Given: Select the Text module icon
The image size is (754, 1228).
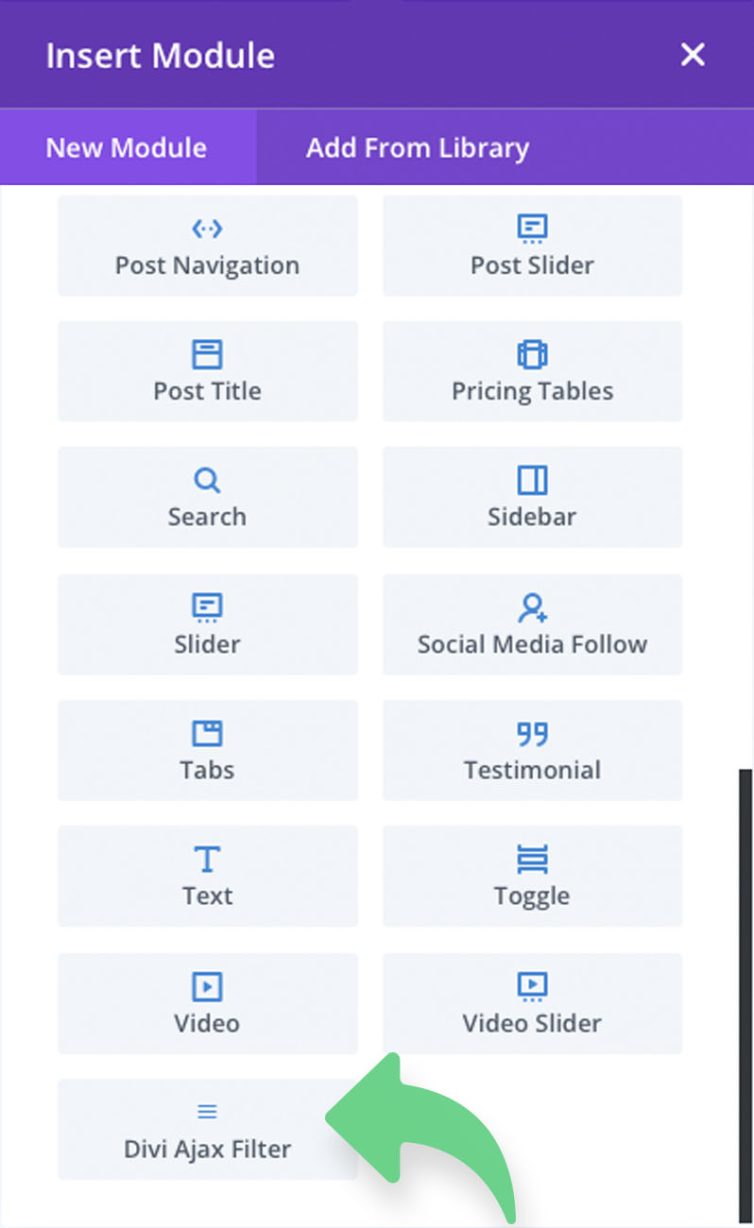Looking at the screenshot, I should point(207,858).
